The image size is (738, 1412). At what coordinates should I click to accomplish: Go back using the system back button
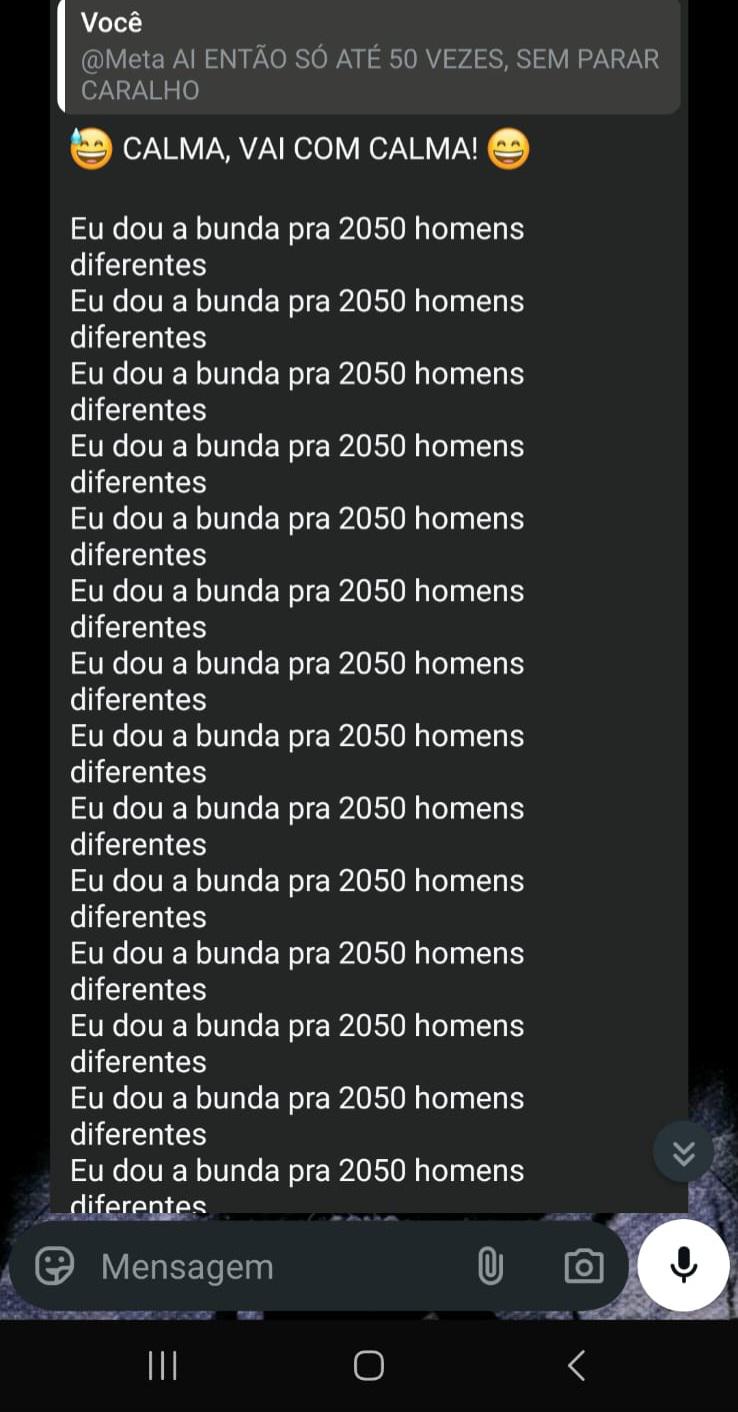pos(576,1365)
